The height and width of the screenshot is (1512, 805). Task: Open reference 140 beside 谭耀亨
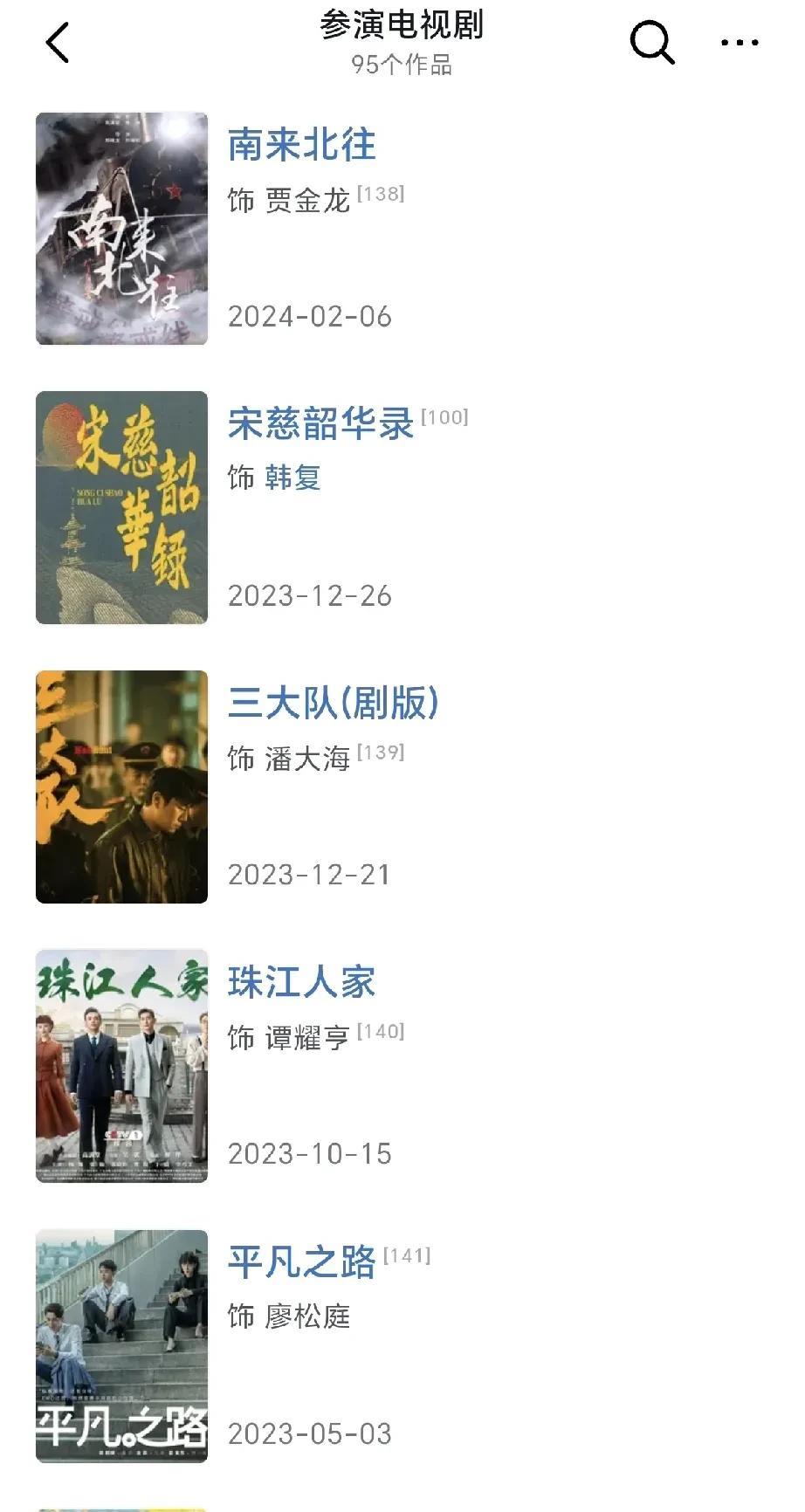[381, 1031]
